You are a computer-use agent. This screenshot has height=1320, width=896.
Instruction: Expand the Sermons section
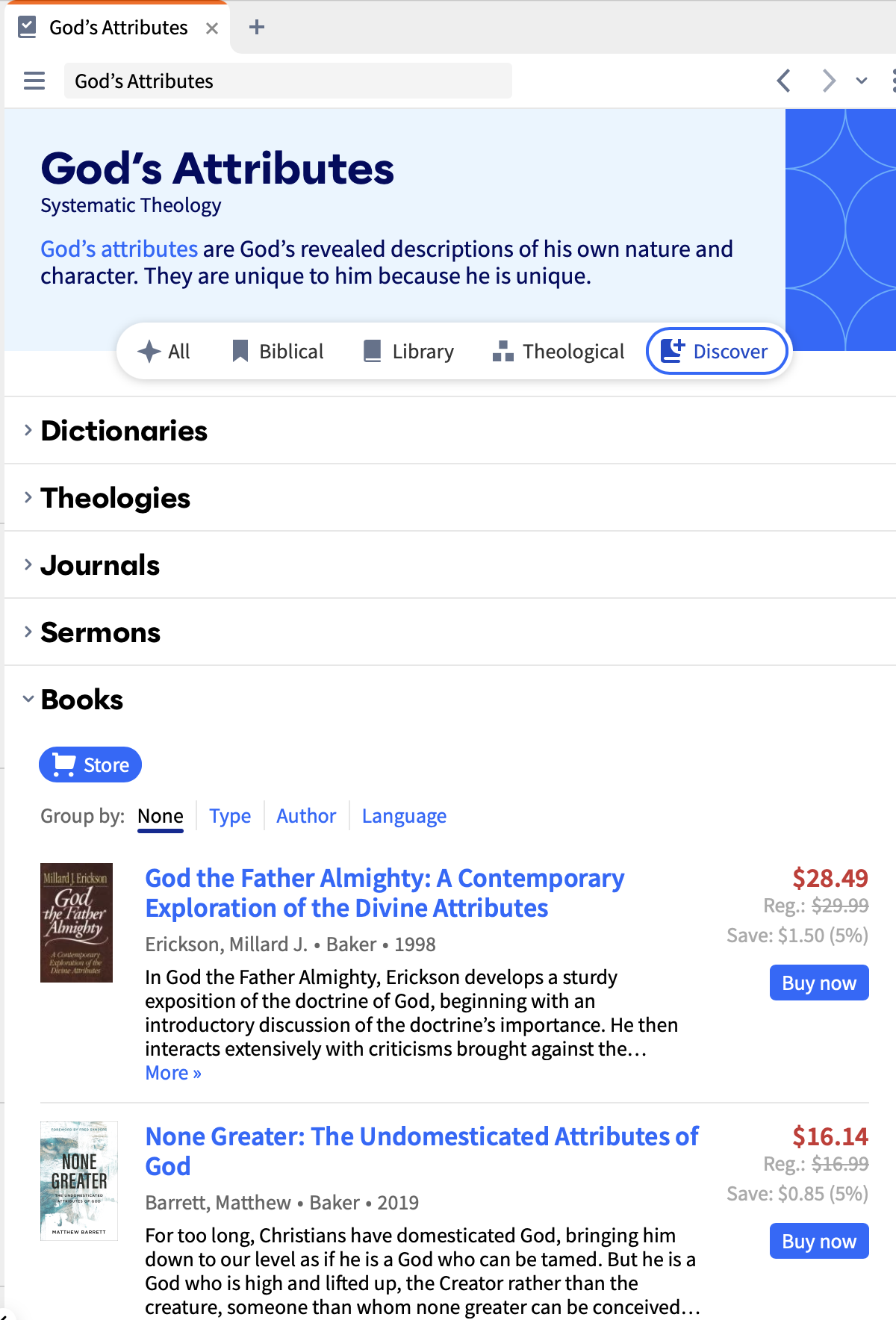point(100,632)
